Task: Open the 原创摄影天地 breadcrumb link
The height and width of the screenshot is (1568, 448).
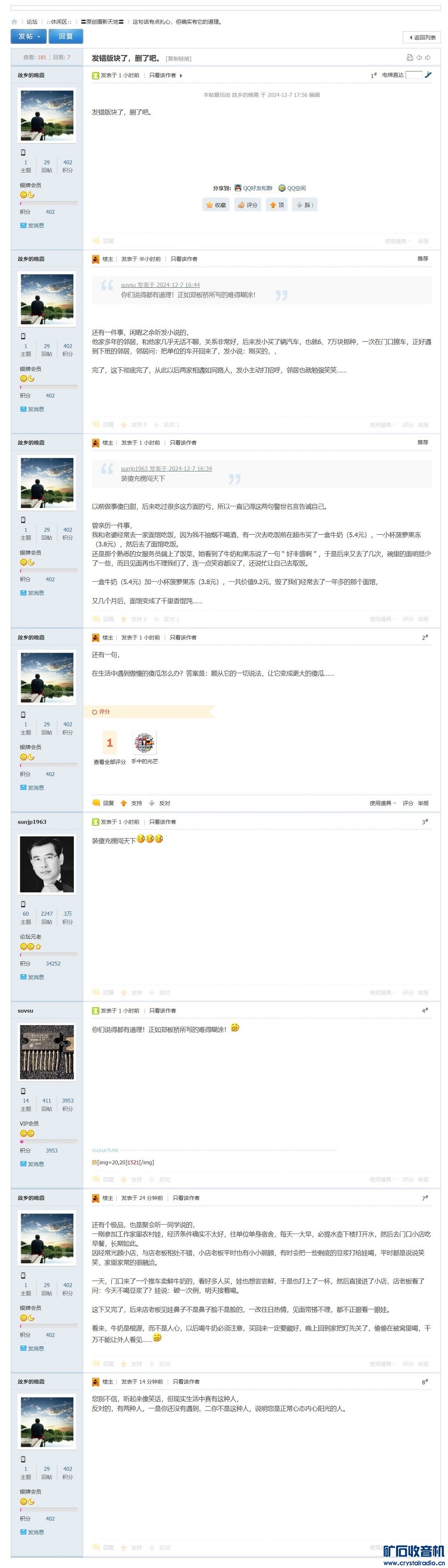Action: coord(103,22)
